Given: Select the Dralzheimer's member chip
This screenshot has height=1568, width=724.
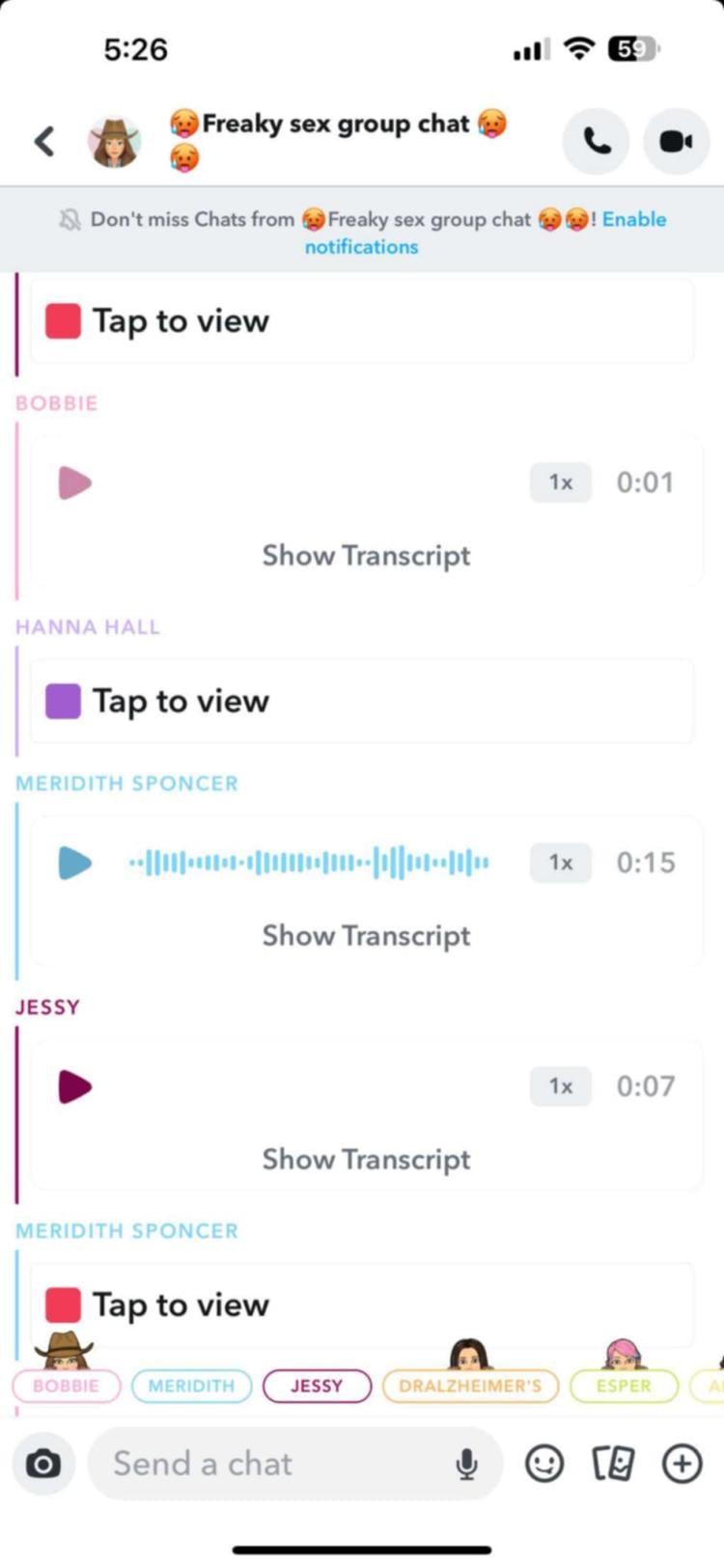Looking at the screenshot, I should click(x=470, y=1386).
